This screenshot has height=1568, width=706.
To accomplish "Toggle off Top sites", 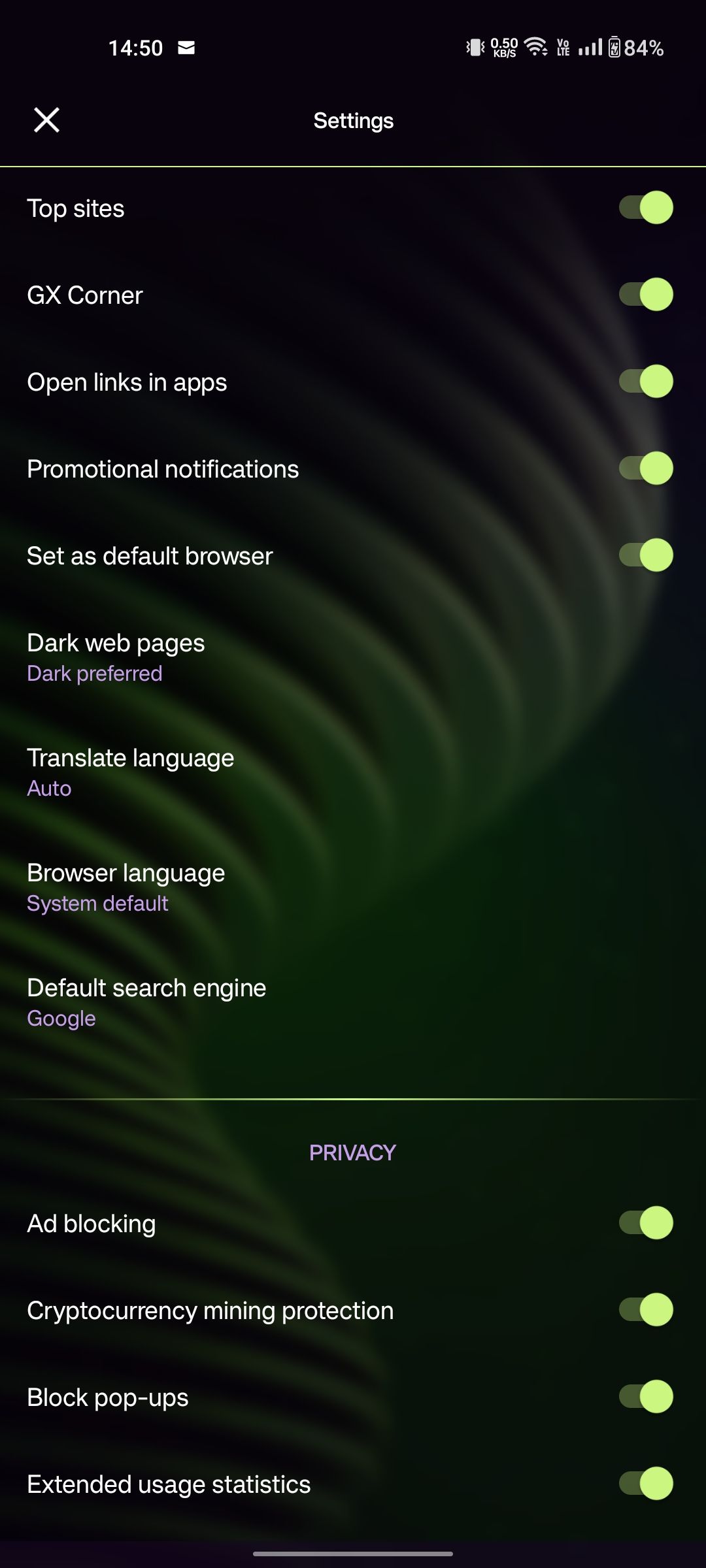I will click(x=647, y=208).
